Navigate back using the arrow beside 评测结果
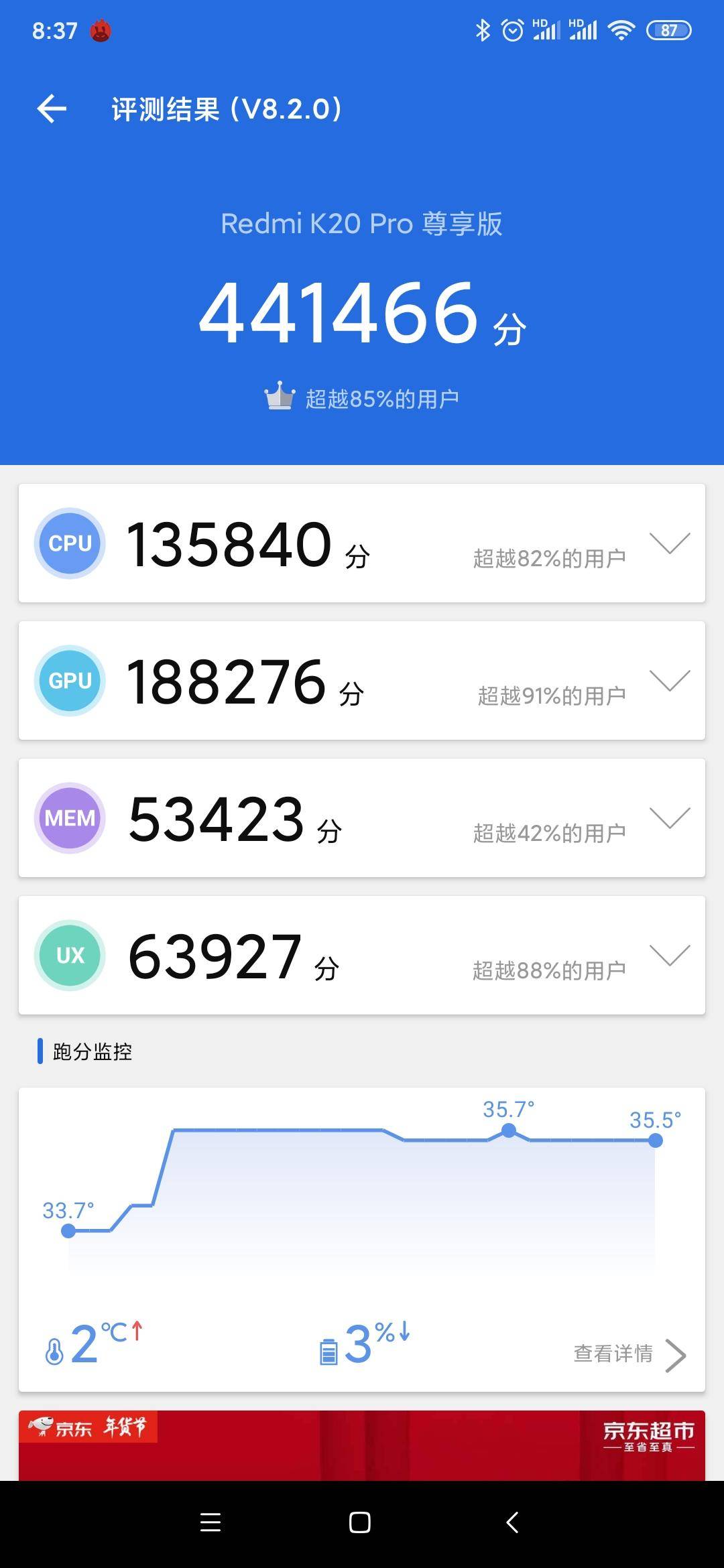This screenshot has width=724, height=1568. click(51, 109)
